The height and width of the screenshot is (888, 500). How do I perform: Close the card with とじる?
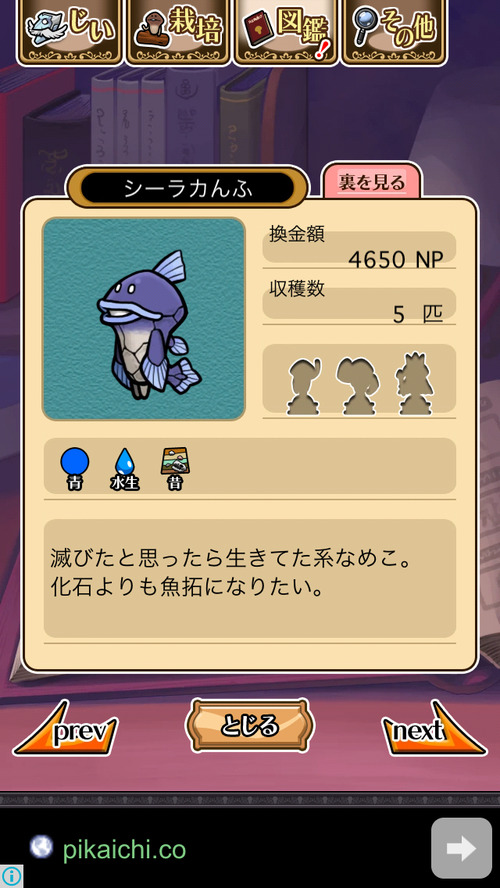point(250,725)
